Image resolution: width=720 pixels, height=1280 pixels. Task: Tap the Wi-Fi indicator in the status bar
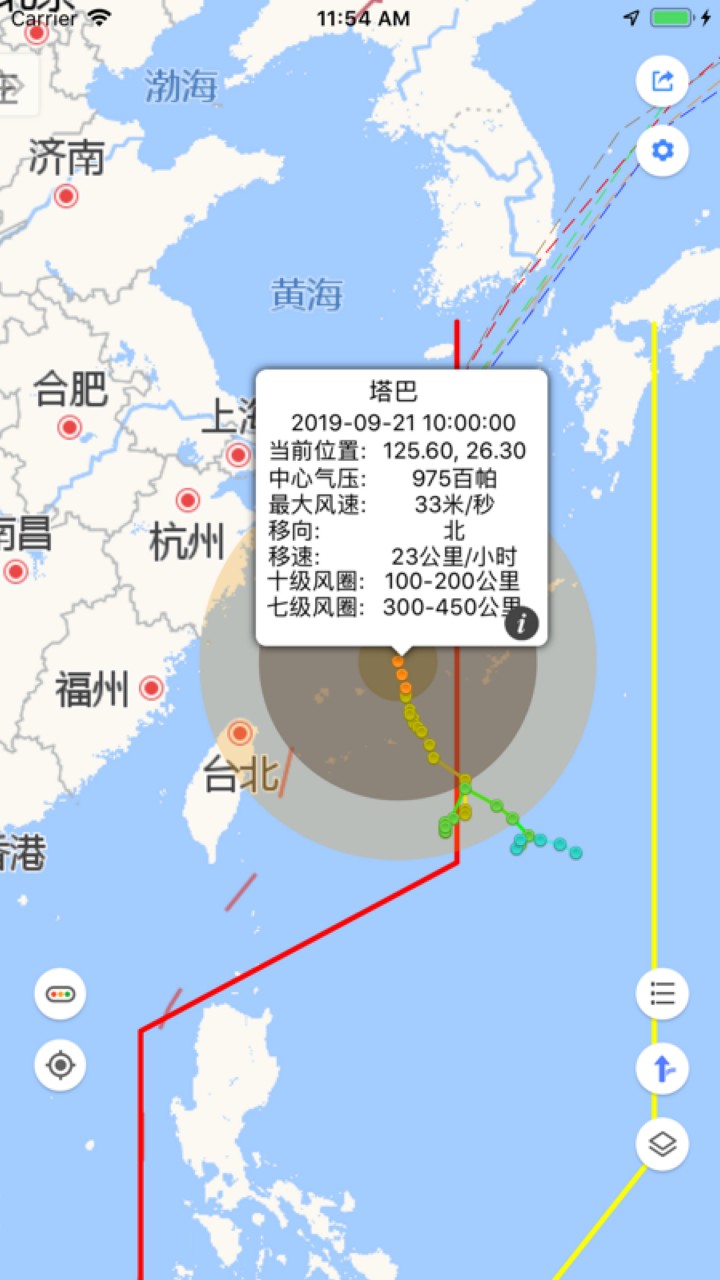(97, 17)
